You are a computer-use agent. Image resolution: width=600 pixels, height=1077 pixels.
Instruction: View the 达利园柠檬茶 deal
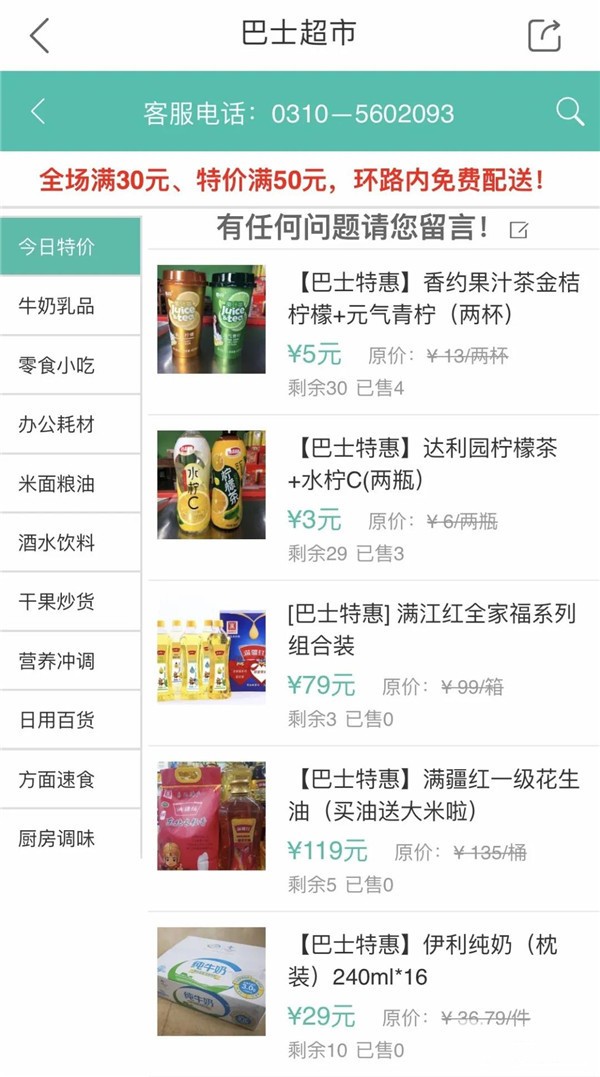point(422,463)
